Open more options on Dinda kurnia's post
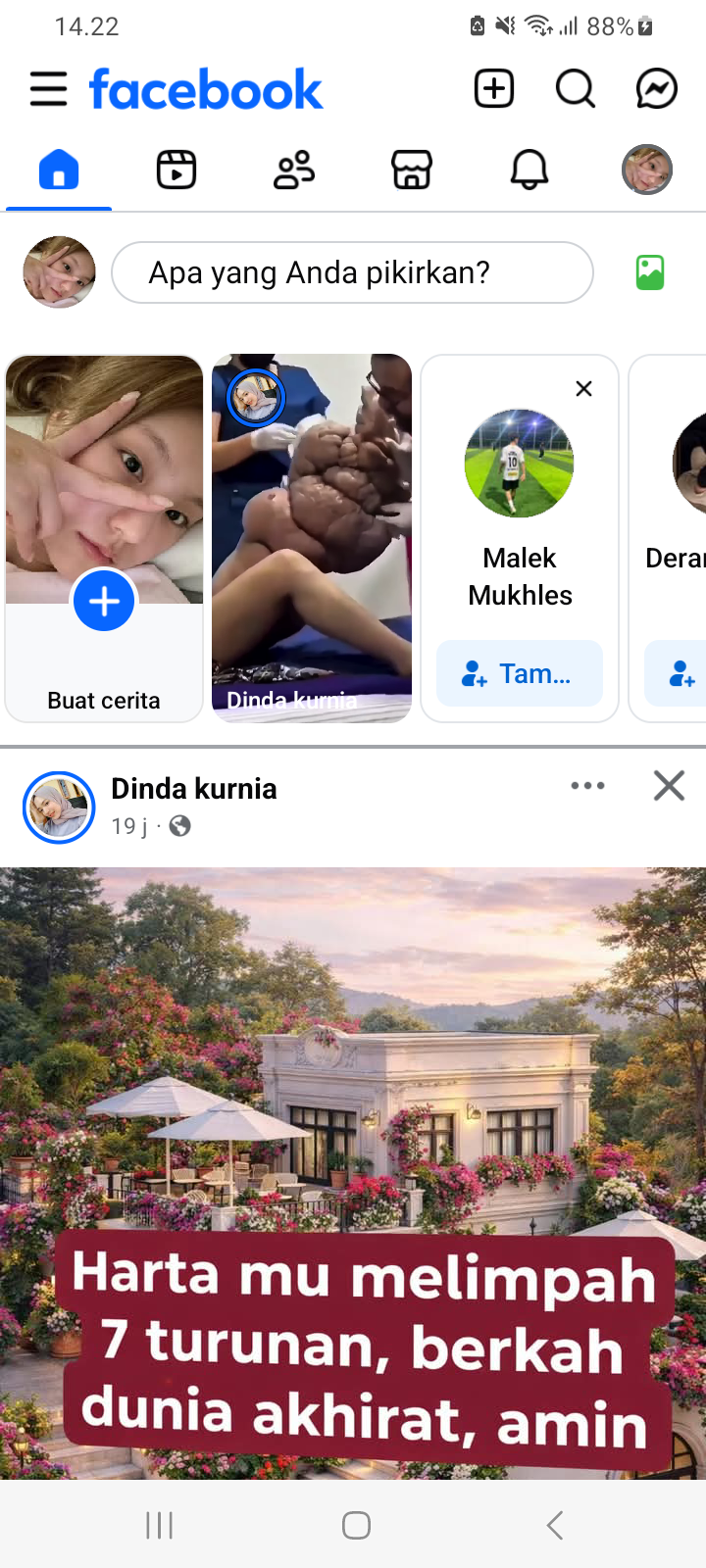The height and width of the screenshot is (1568, 706). [x=587, y=786]
